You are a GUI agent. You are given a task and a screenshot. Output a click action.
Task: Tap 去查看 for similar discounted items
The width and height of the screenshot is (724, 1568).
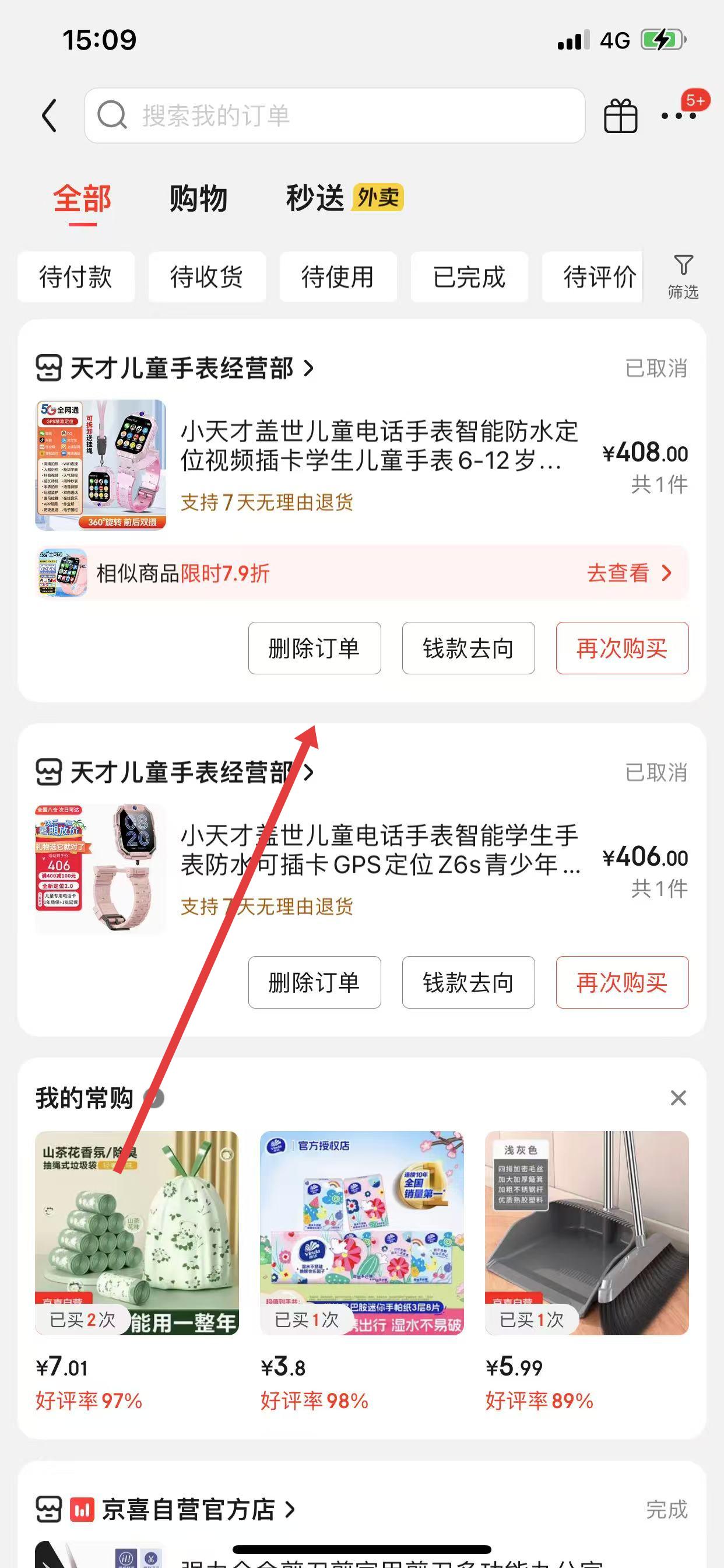coord(628,573)
